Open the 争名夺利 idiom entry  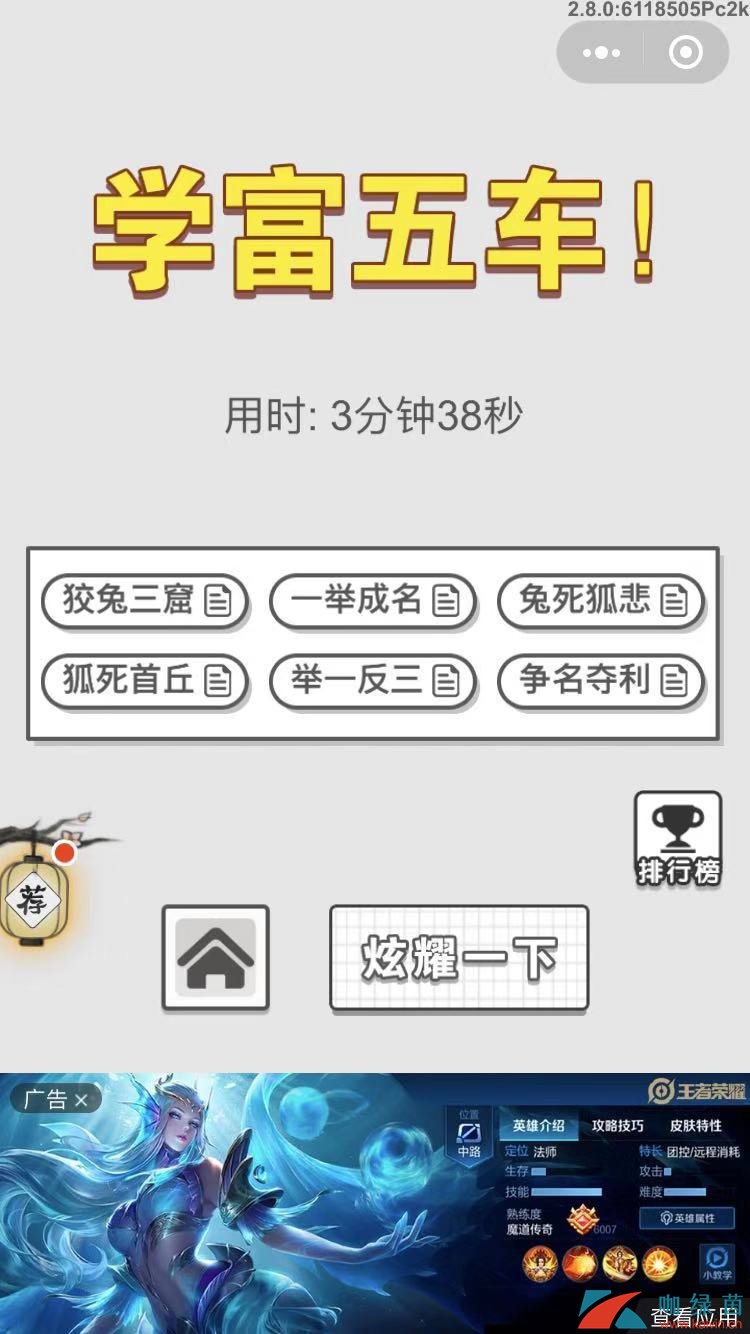coord(602,681)
